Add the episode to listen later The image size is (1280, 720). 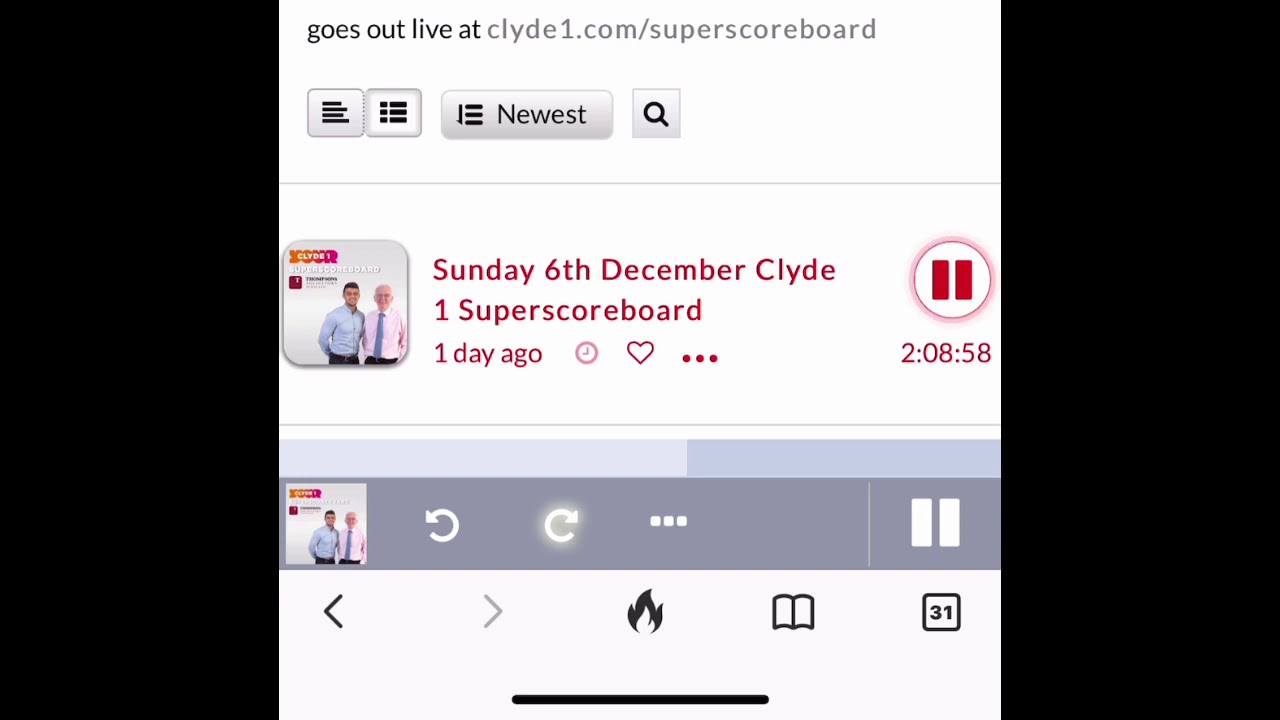point(586,353)
